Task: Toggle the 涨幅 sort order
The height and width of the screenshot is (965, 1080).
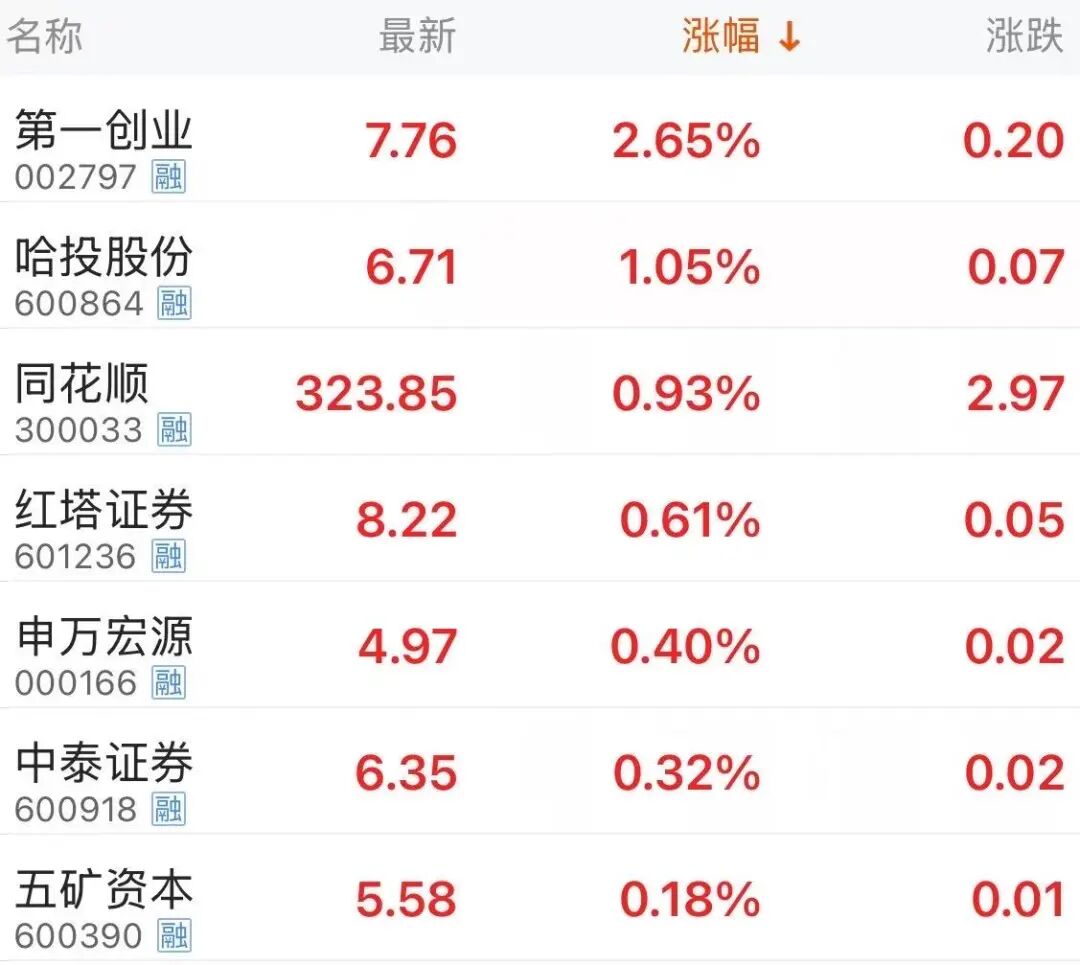Action: [741, 37]
